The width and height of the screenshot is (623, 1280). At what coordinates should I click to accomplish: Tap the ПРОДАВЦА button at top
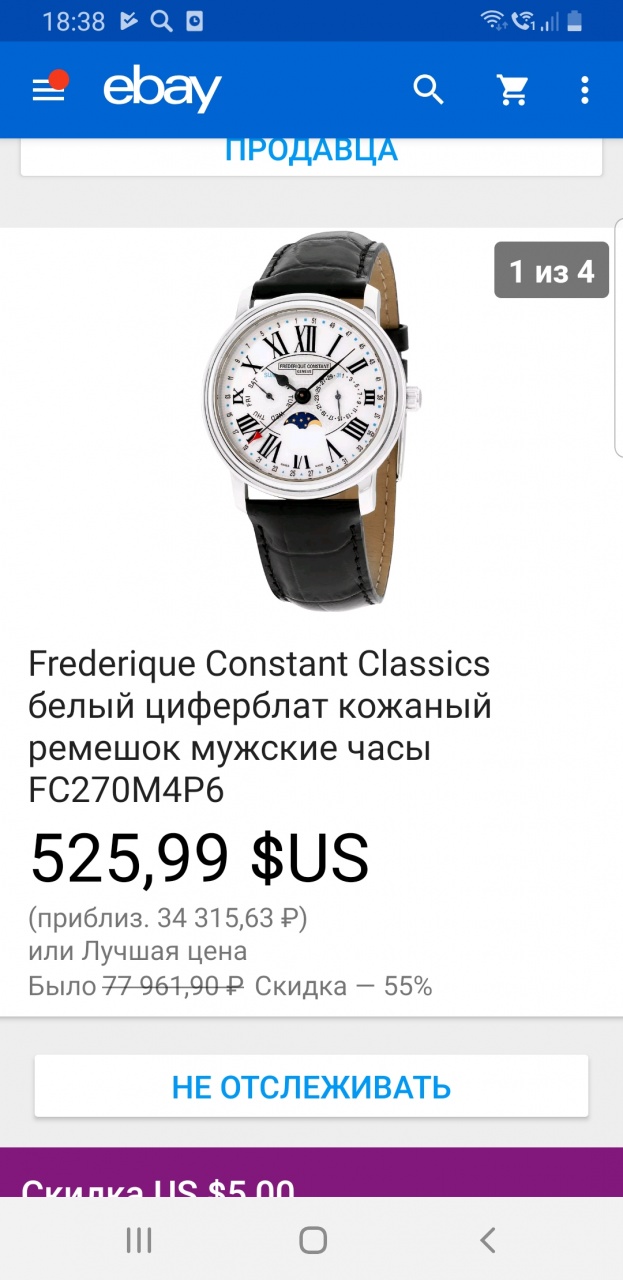click(311, 152)
